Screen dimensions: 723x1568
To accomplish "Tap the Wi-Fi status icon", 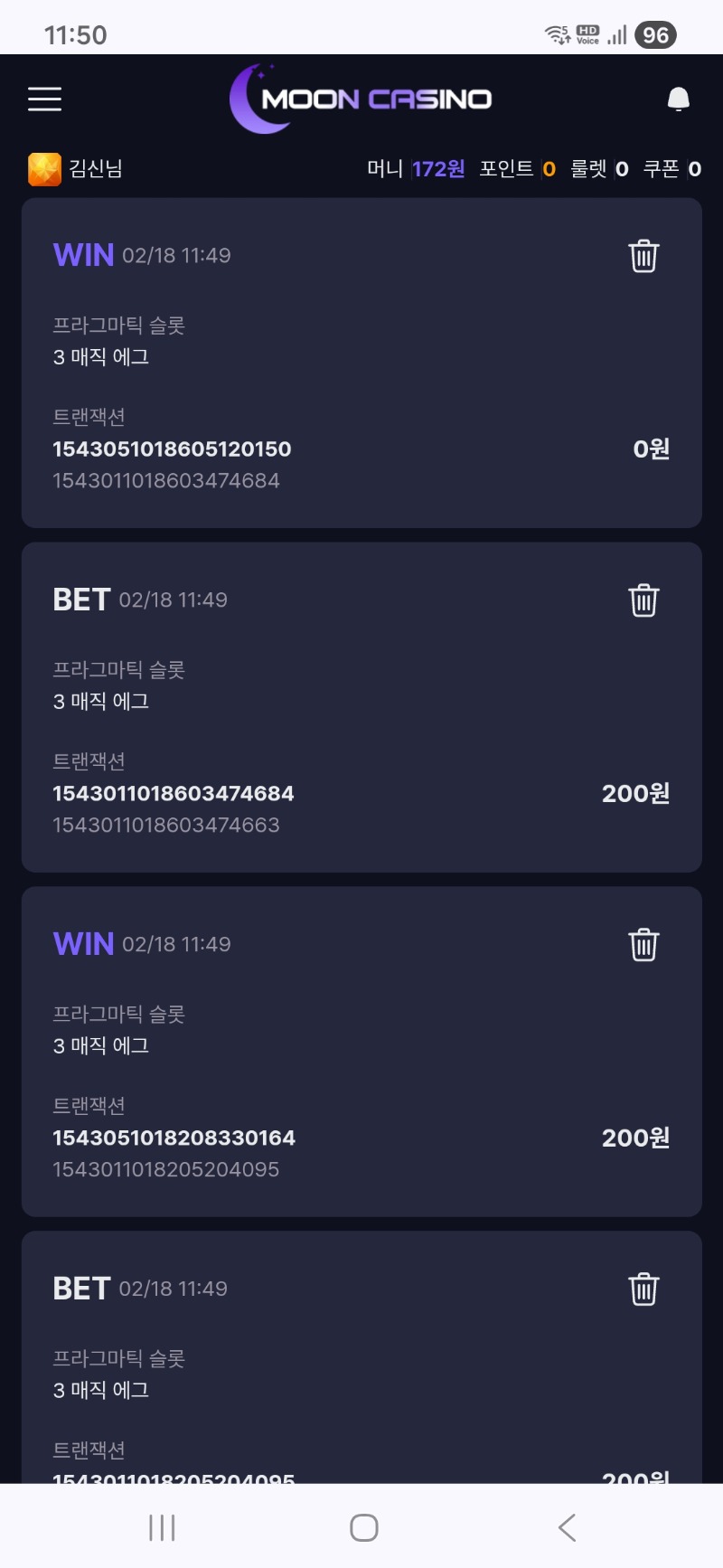I will tap(553, 33).
